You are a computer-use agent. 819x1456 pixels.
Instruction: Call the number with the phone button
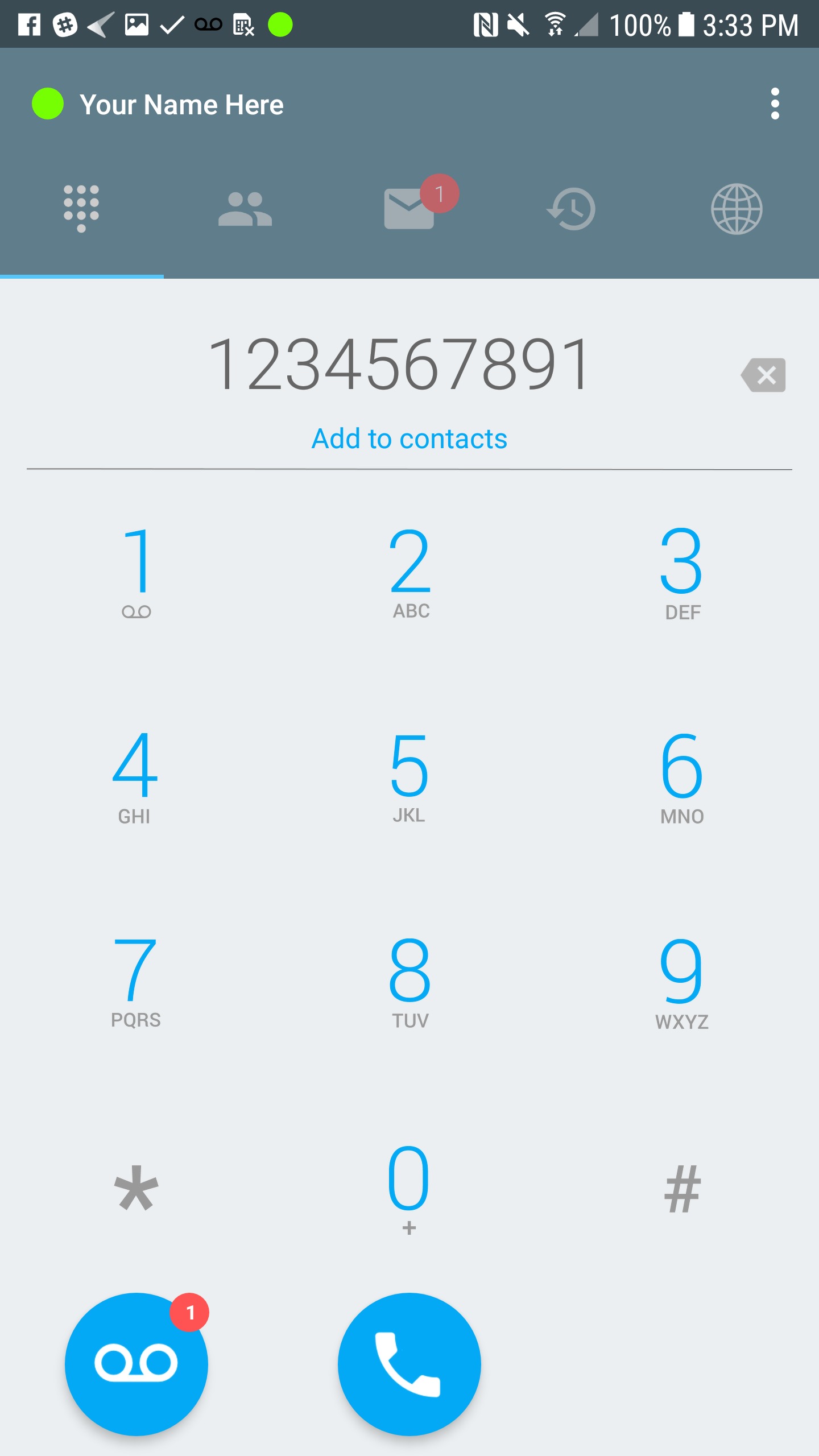[x=409, y=1364]
